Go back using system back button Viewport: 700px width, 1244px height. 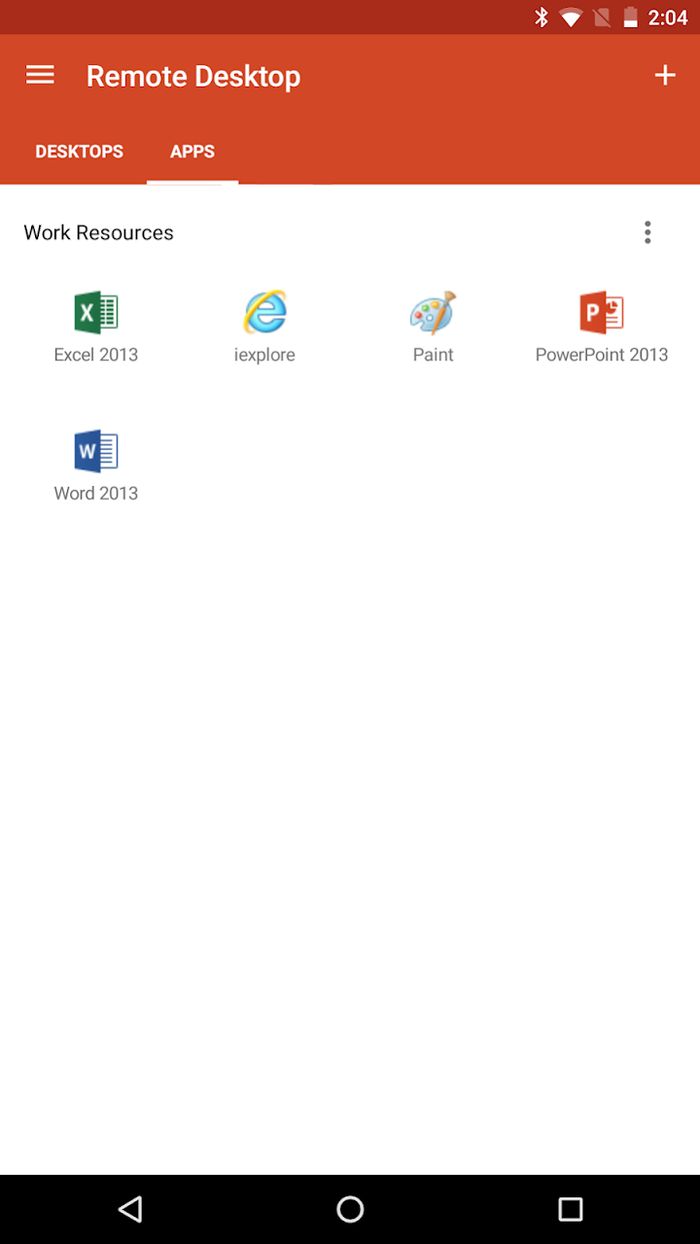click(x=130, y=1209)
